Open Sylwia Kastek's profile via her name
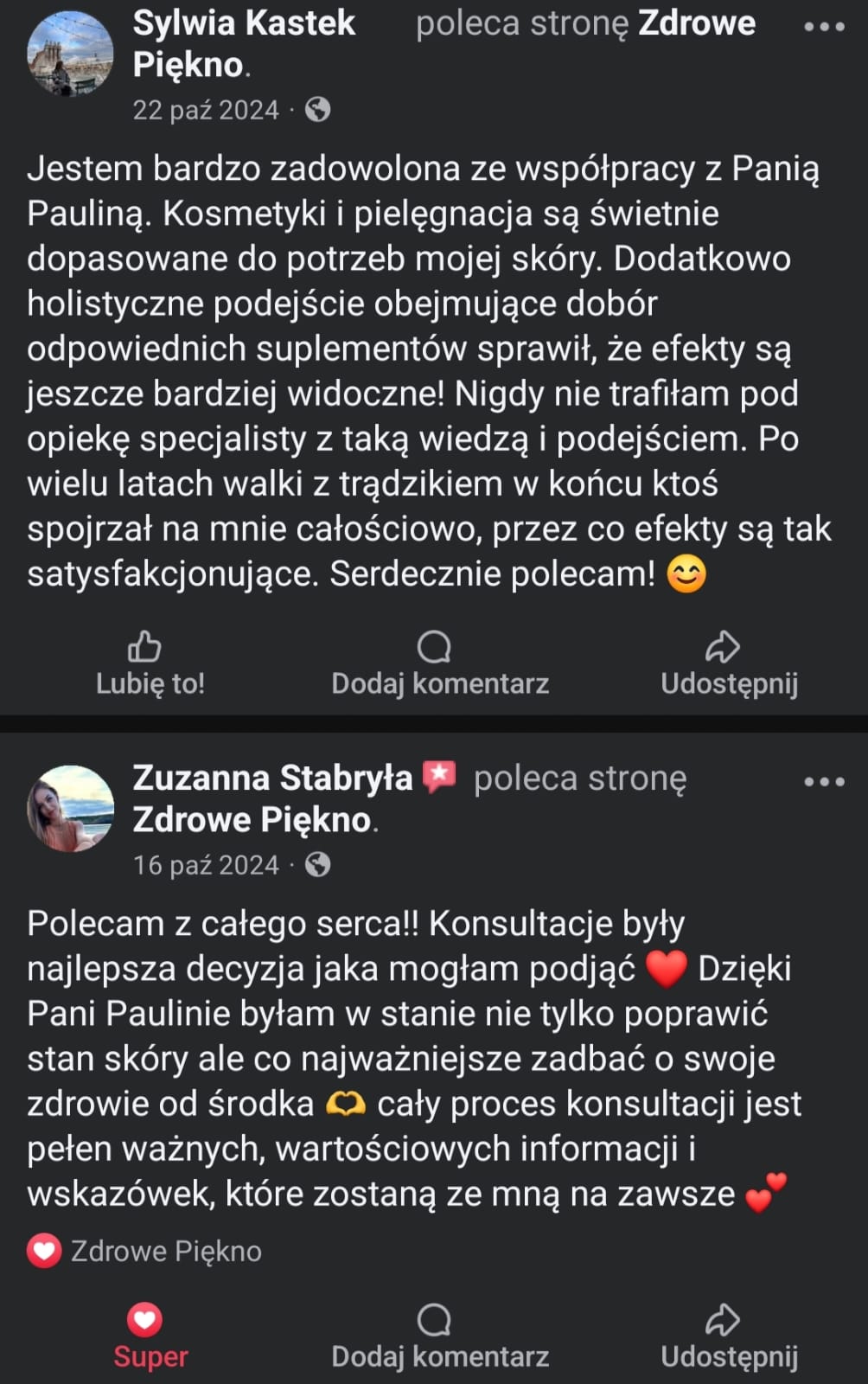This screenshot has height=1384, width=868. tap(244, 23)
